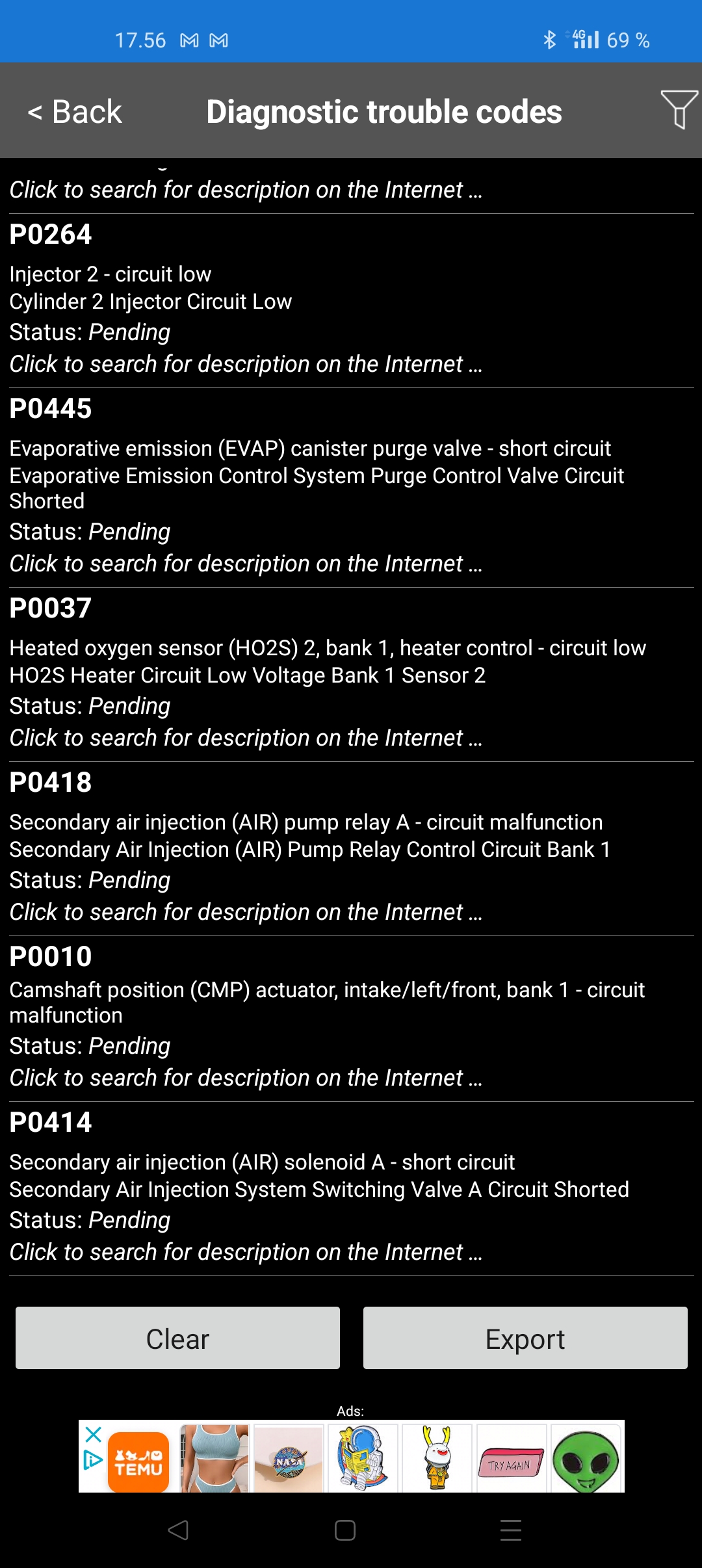Tap the Temu icon in the ad strip
Image resolution: width=702 pixels, height=1568 pixels.
(138, 1461)
